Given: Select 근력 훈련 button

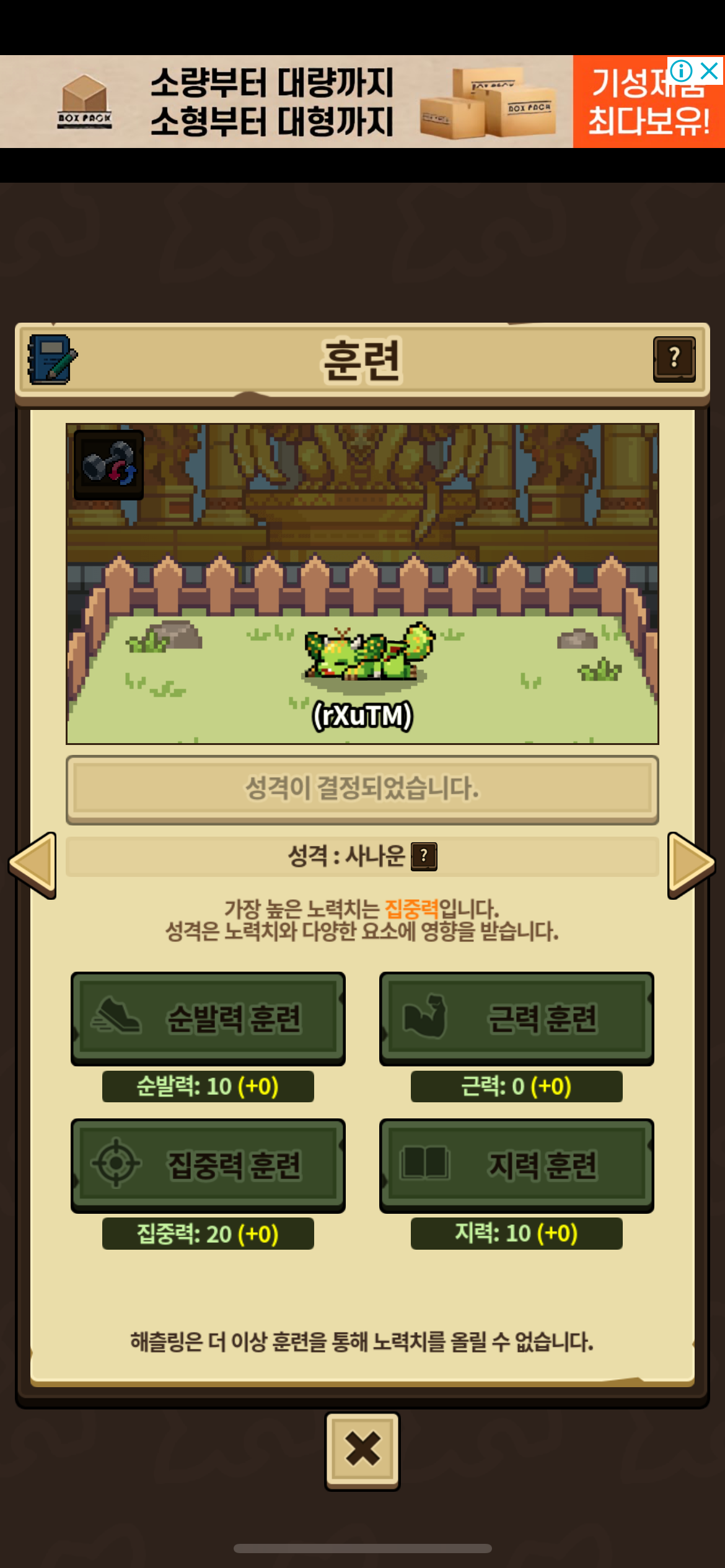Looking at the screenshot, I should (x=517, y=1019).
